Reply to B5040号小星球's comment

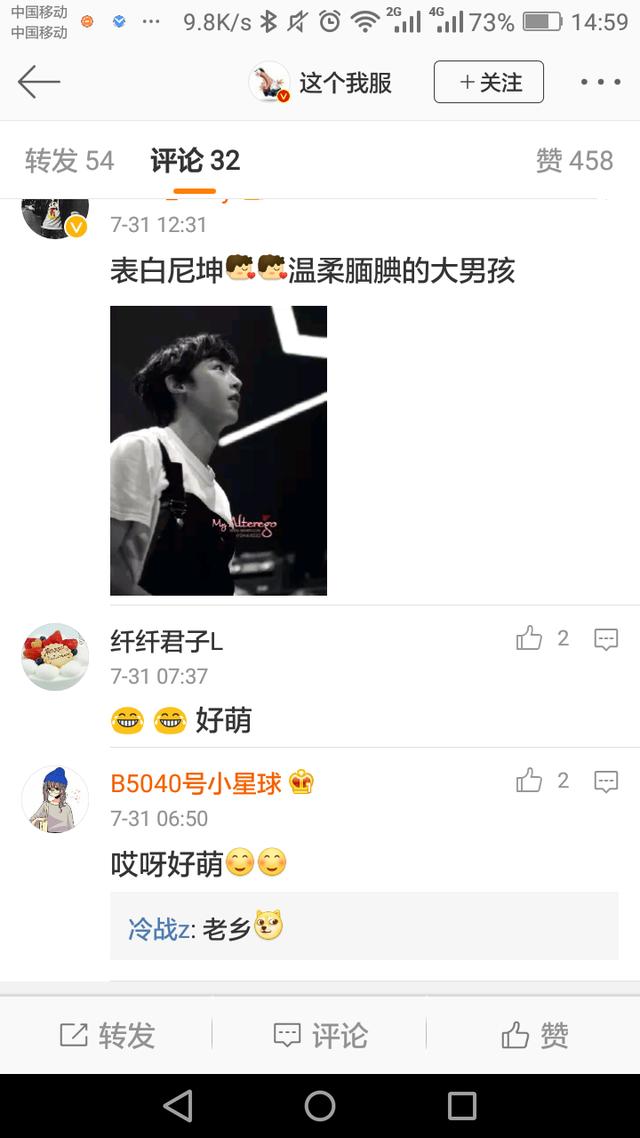606,782
